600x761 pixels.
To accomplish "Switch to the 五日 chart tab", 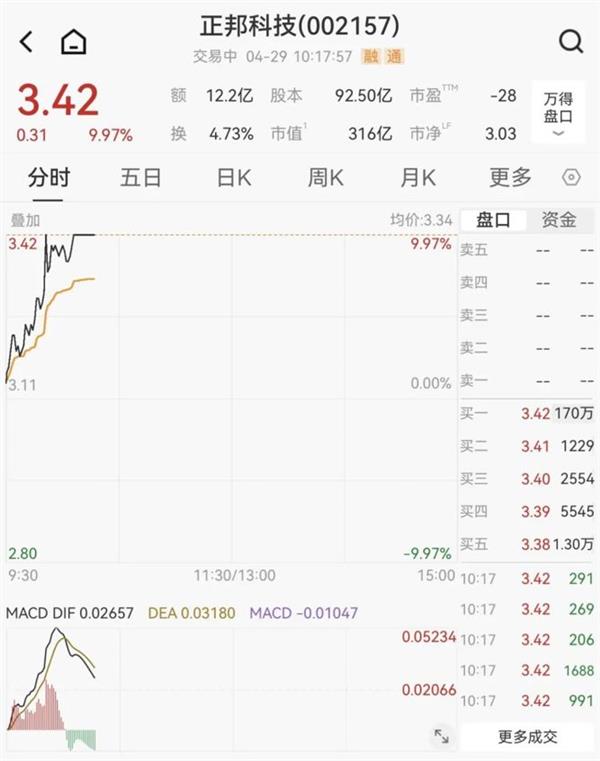I will pyautogui.click(x=141, y=178).
